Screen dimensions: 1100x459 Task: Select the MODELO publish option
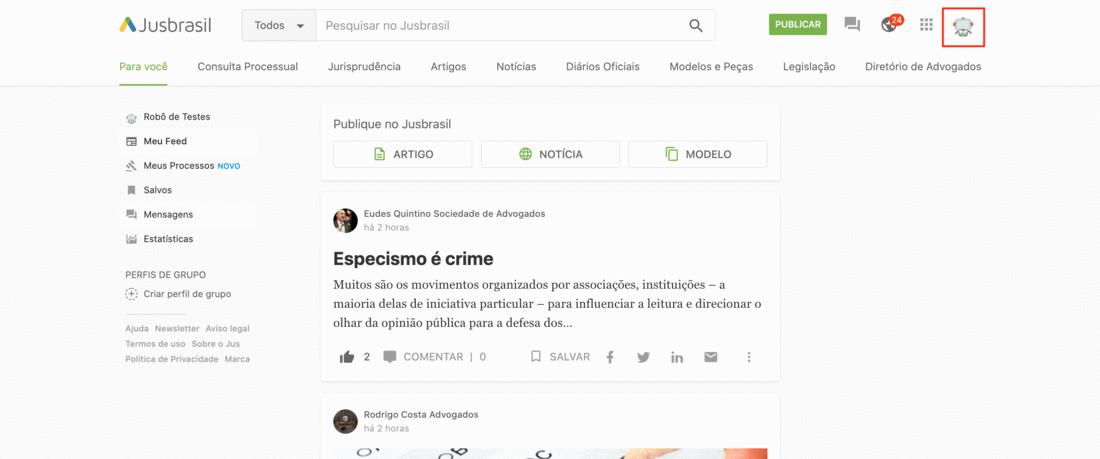pos(697,154)
